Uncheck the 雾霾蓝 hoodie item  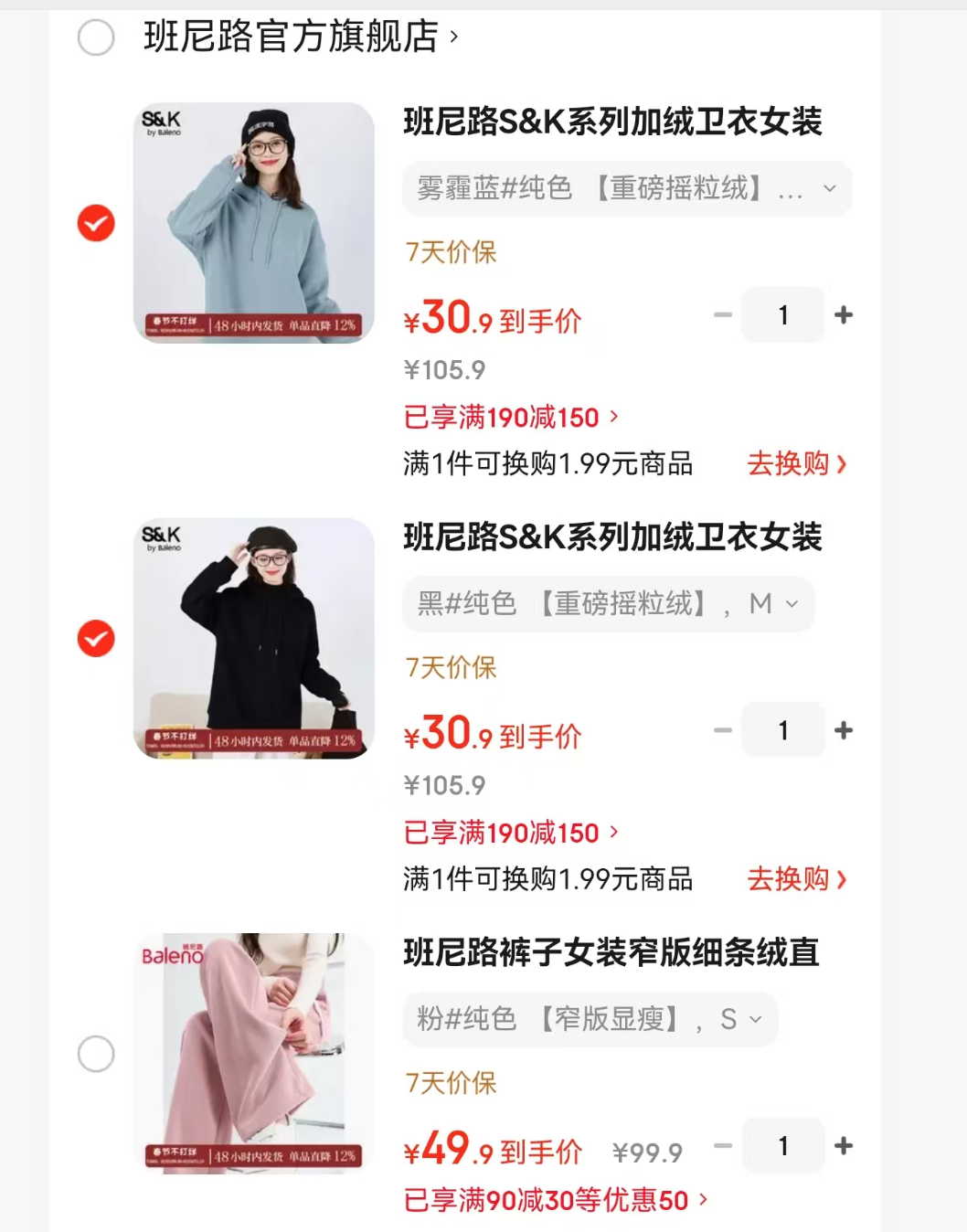[x=96, y=223]
